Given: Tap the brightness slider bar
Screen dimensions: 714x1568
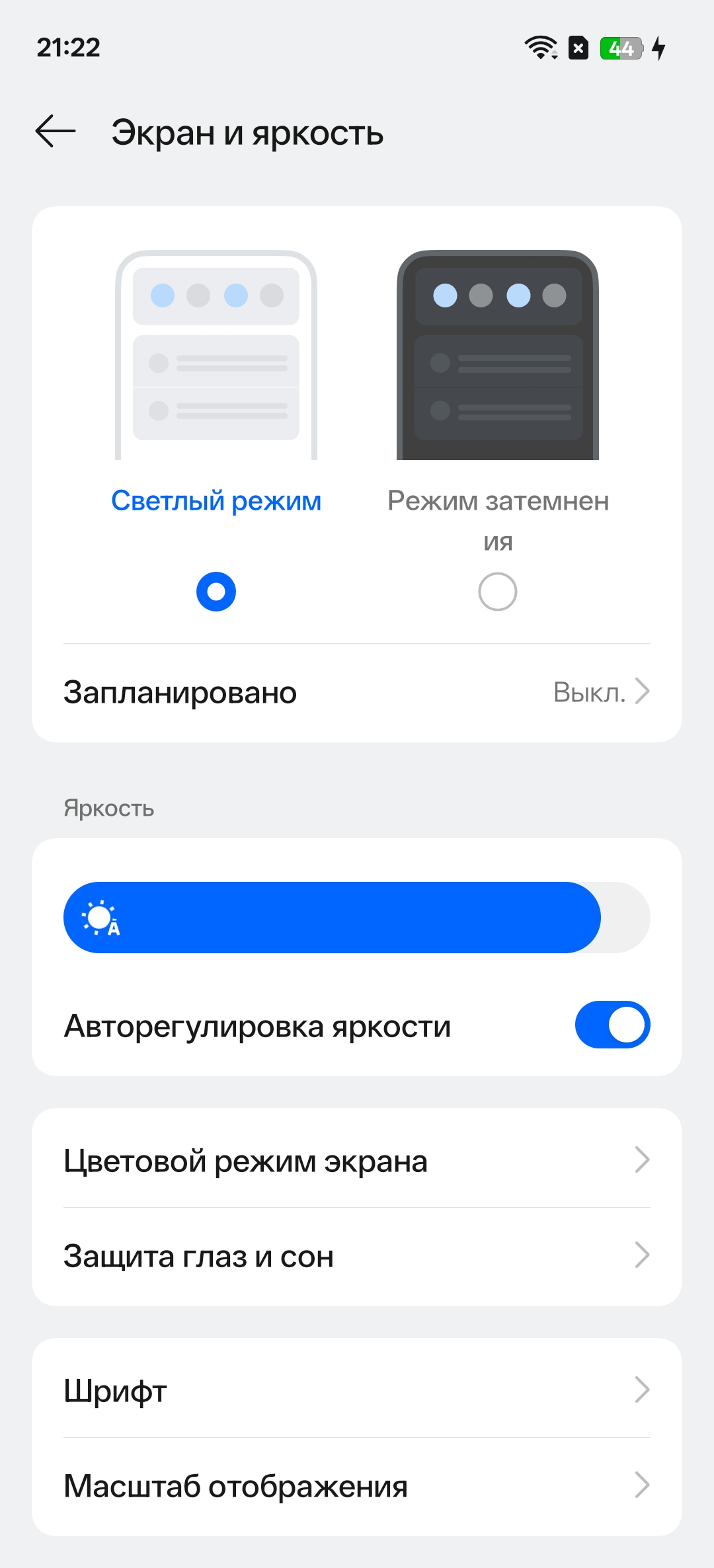Looking at the screenshot, I should click(x=357, y=918).
